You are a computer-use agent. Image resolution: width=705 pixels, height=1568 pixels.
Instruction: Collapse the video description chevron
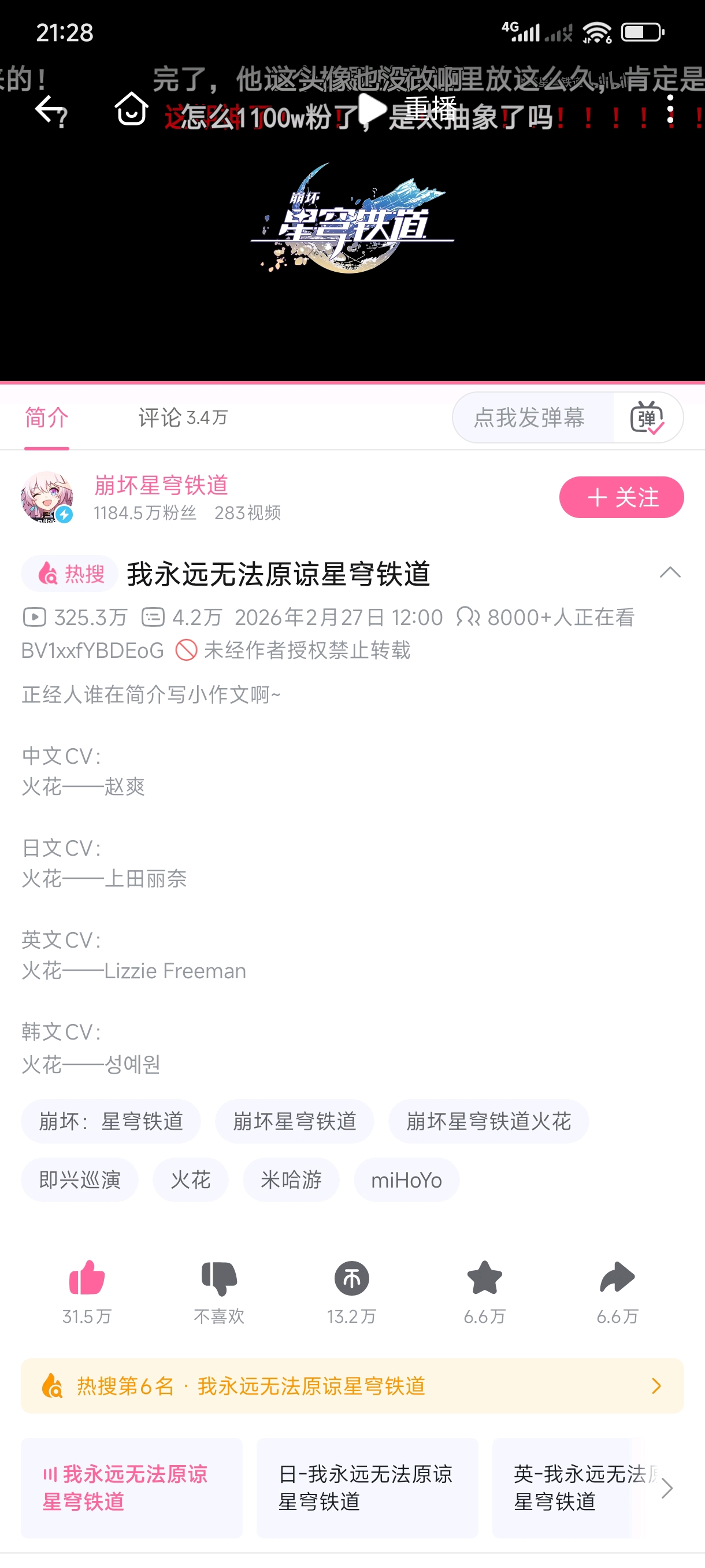670,573
